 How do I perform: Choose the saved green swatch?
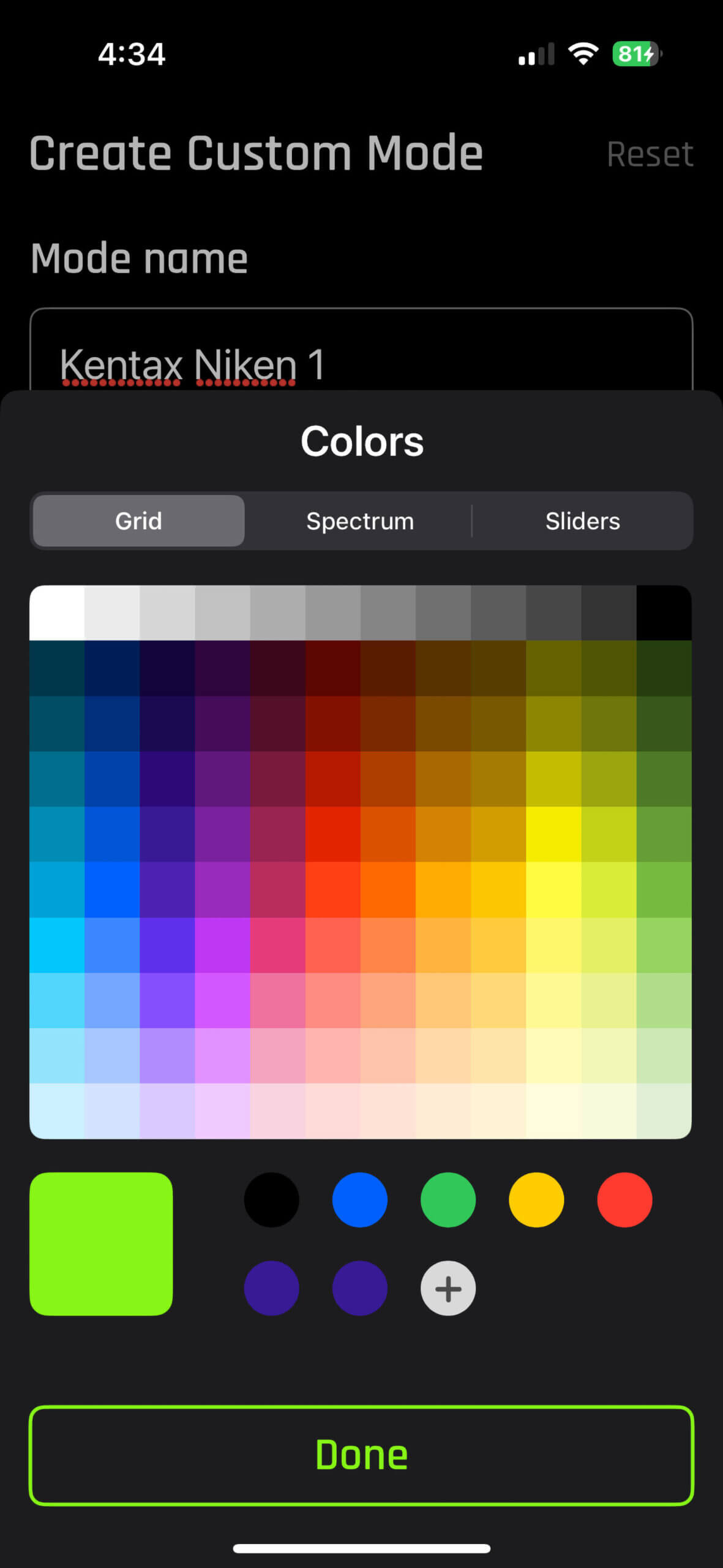pyautogui.click(x=448, y=1200)
